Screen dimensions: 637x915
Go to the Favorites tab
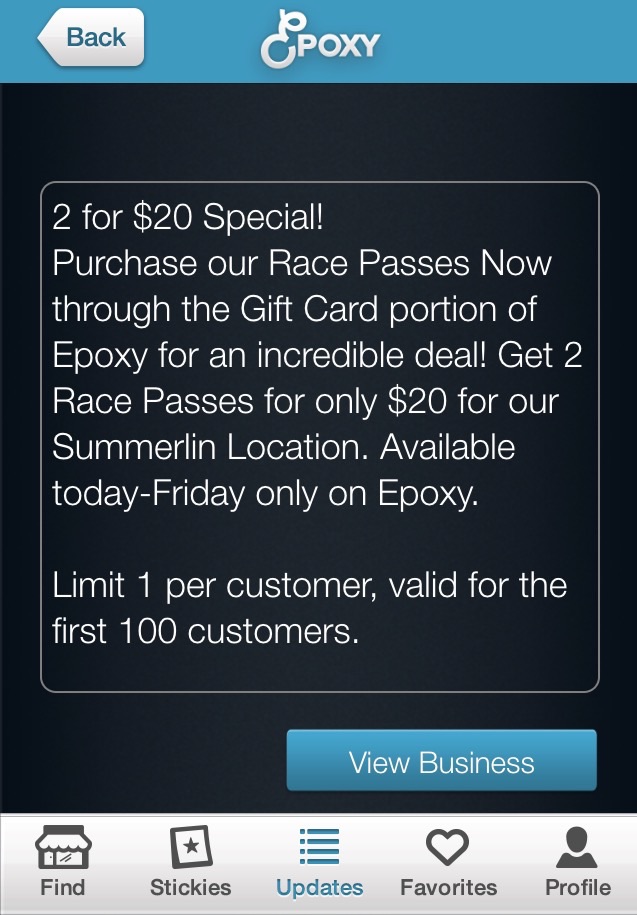[x=447, y=862]
